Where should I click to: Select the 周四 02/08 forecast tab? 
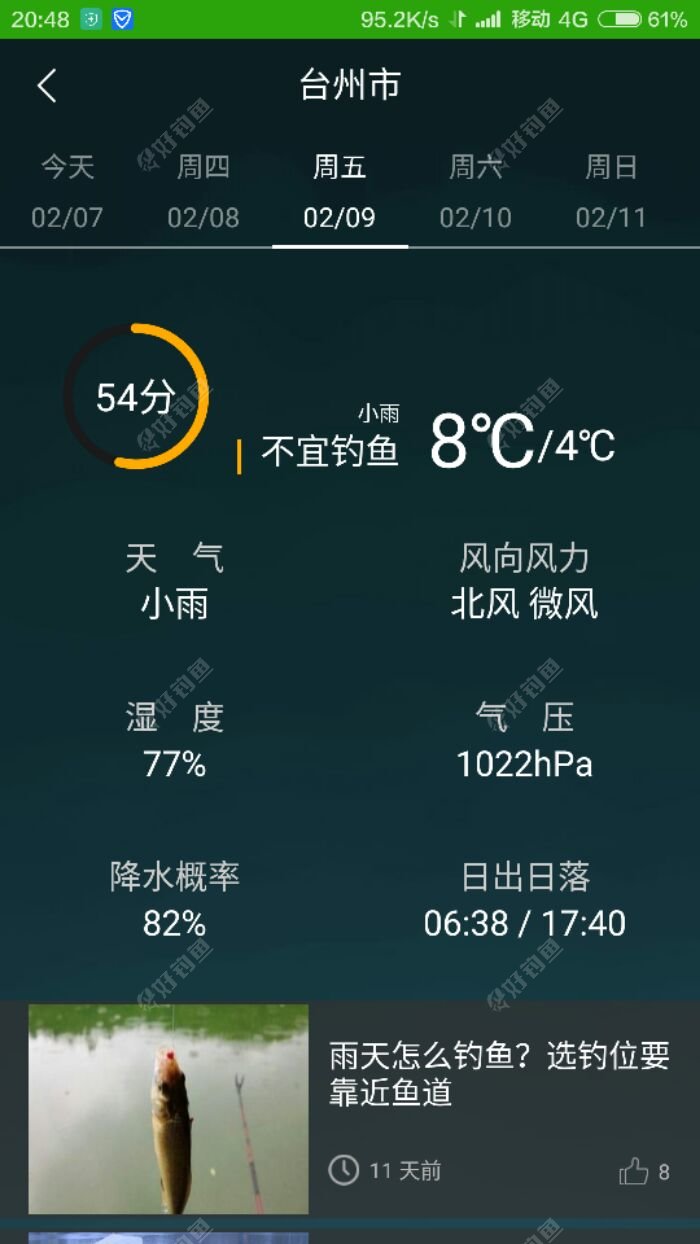[203, 192]
